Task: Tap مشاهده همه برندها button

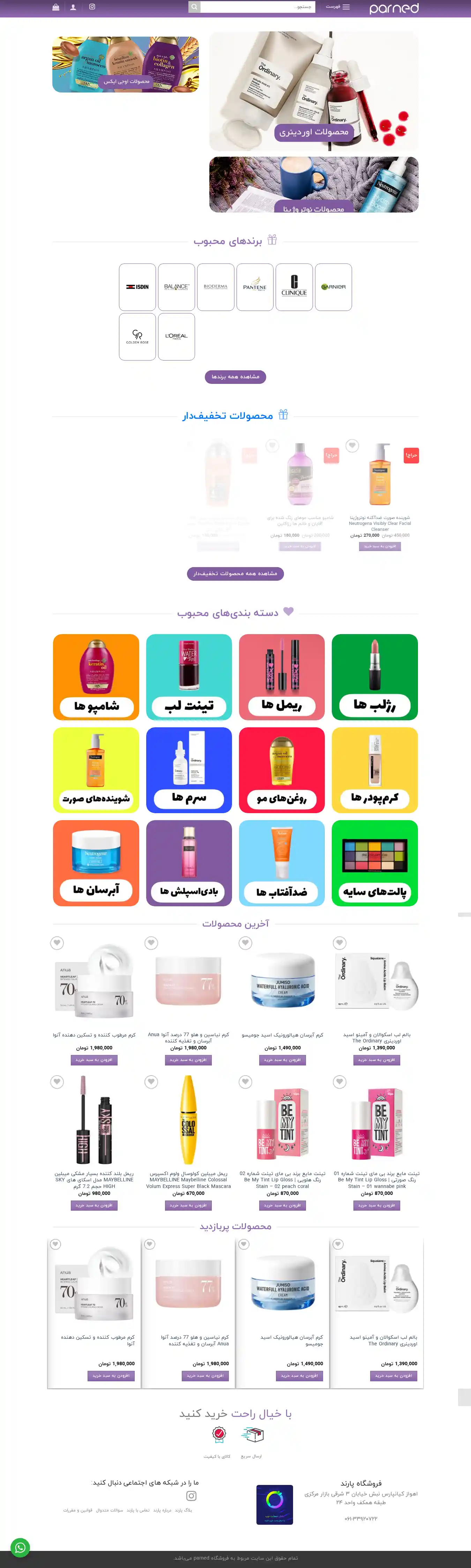Action: [x=235, y=377]
